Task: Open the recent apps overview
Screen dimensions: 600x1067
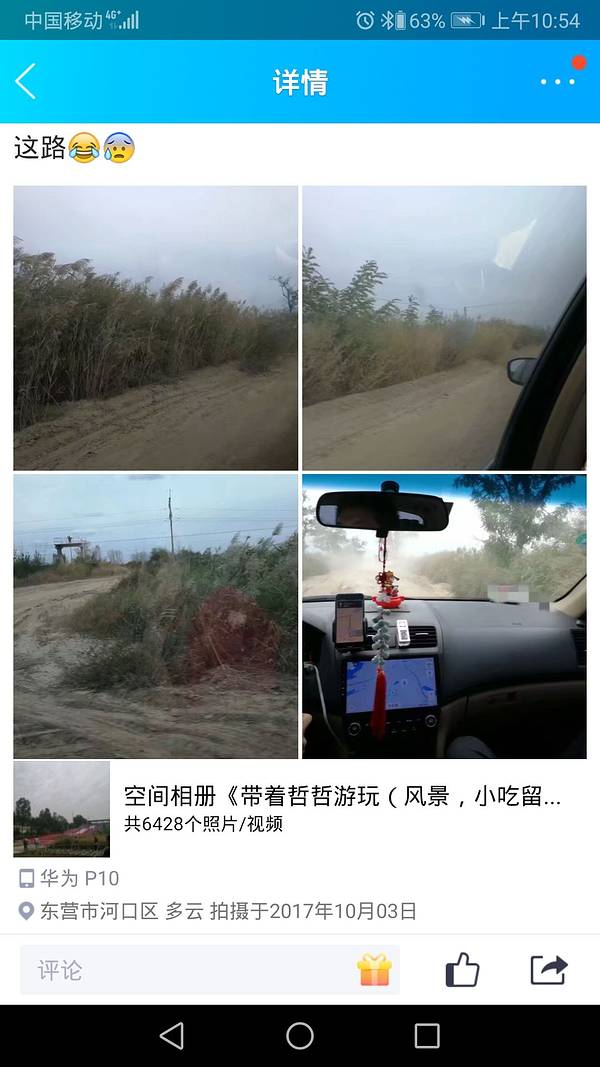Action: click(427, 1036)
